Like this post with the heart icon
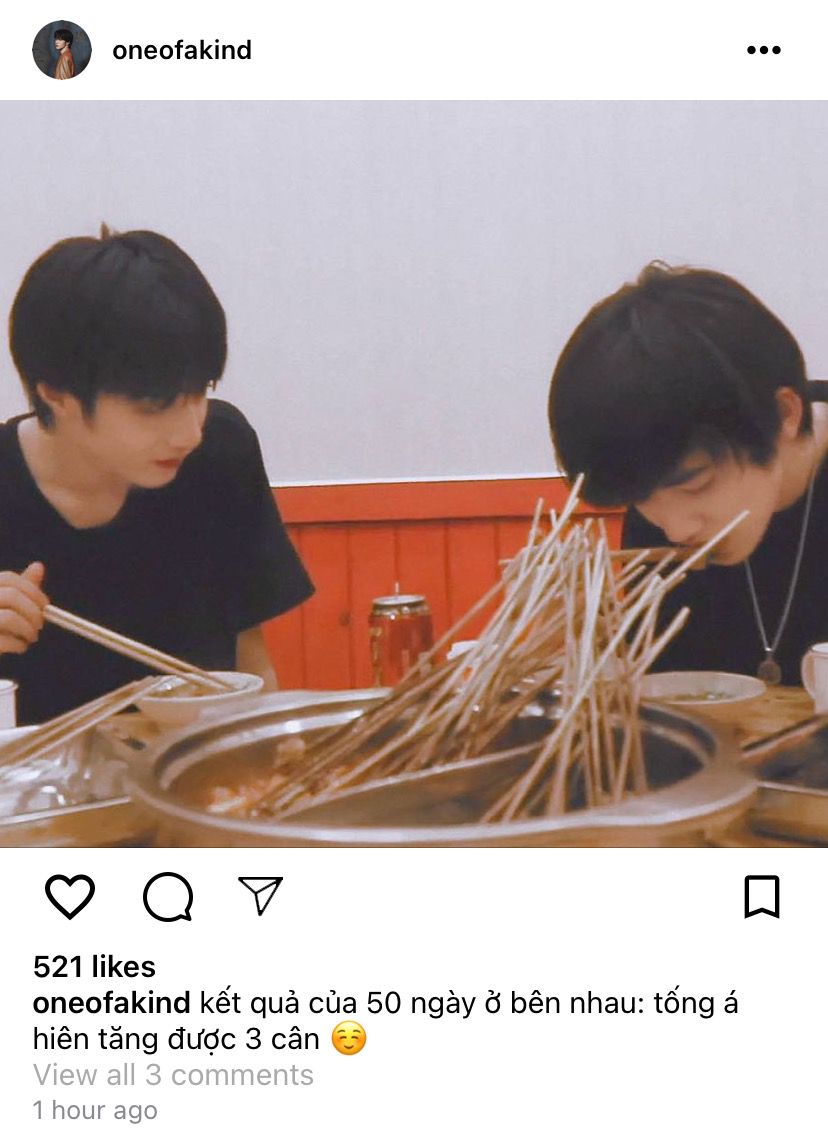This screenshot has height=1148, width=828. point(70,896)
